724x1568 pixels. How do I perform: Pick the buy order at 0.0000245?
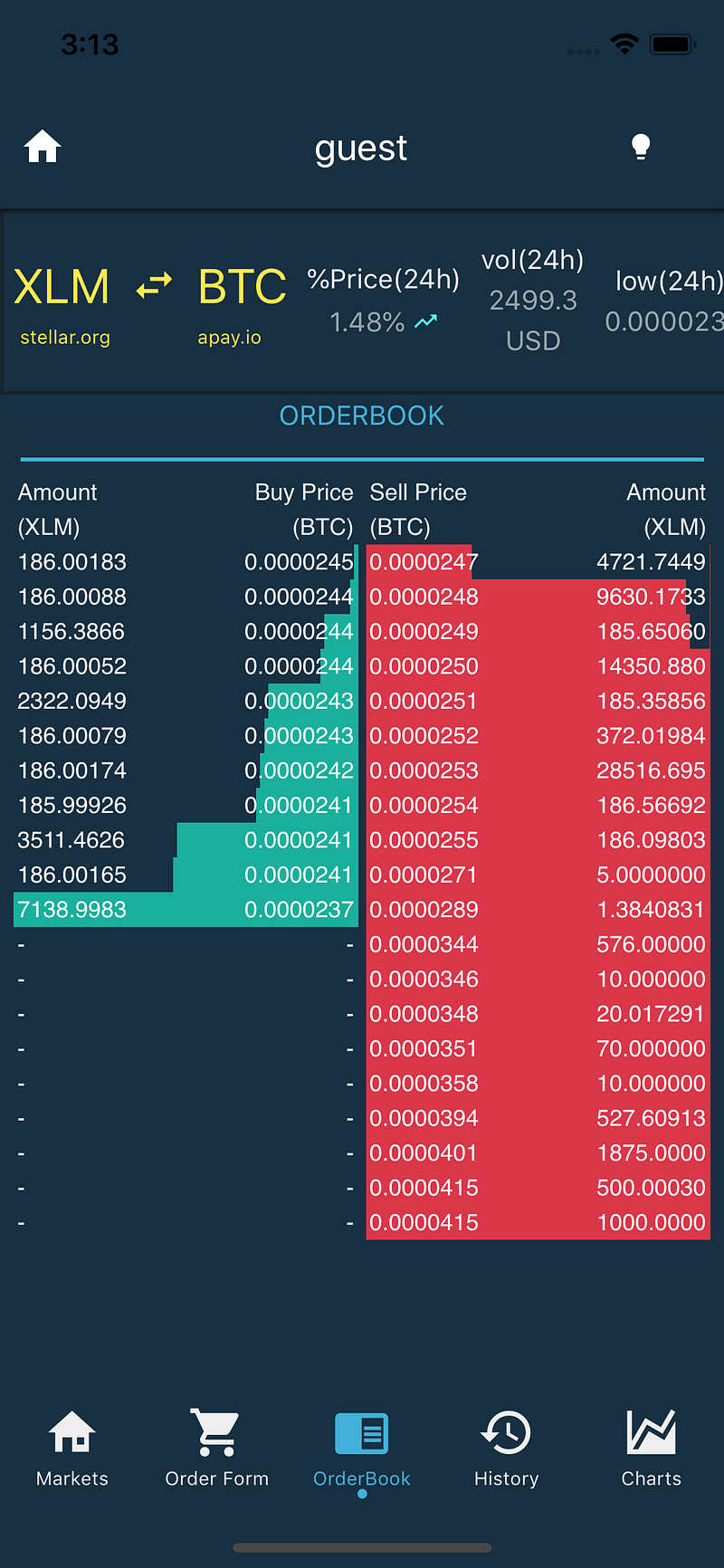coord(186,562)
